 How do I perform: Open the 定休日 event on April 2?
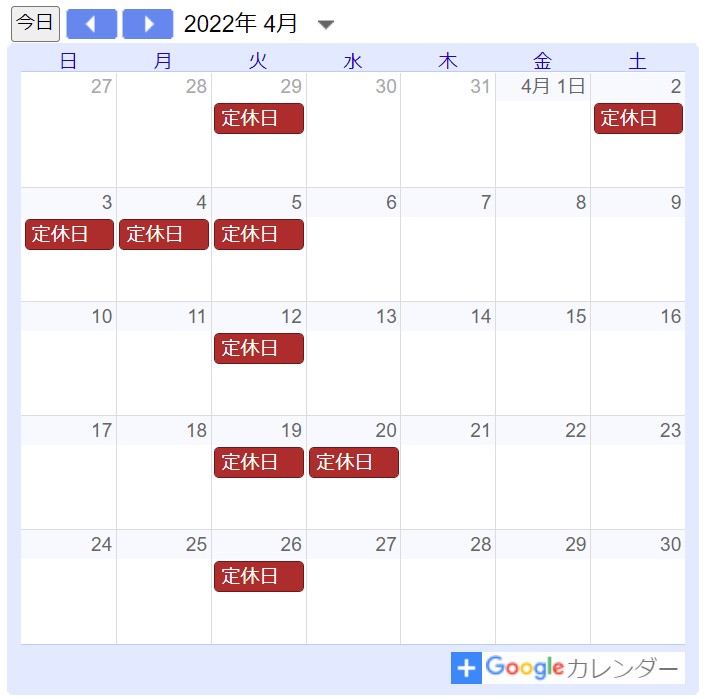(x=638, y=118)
